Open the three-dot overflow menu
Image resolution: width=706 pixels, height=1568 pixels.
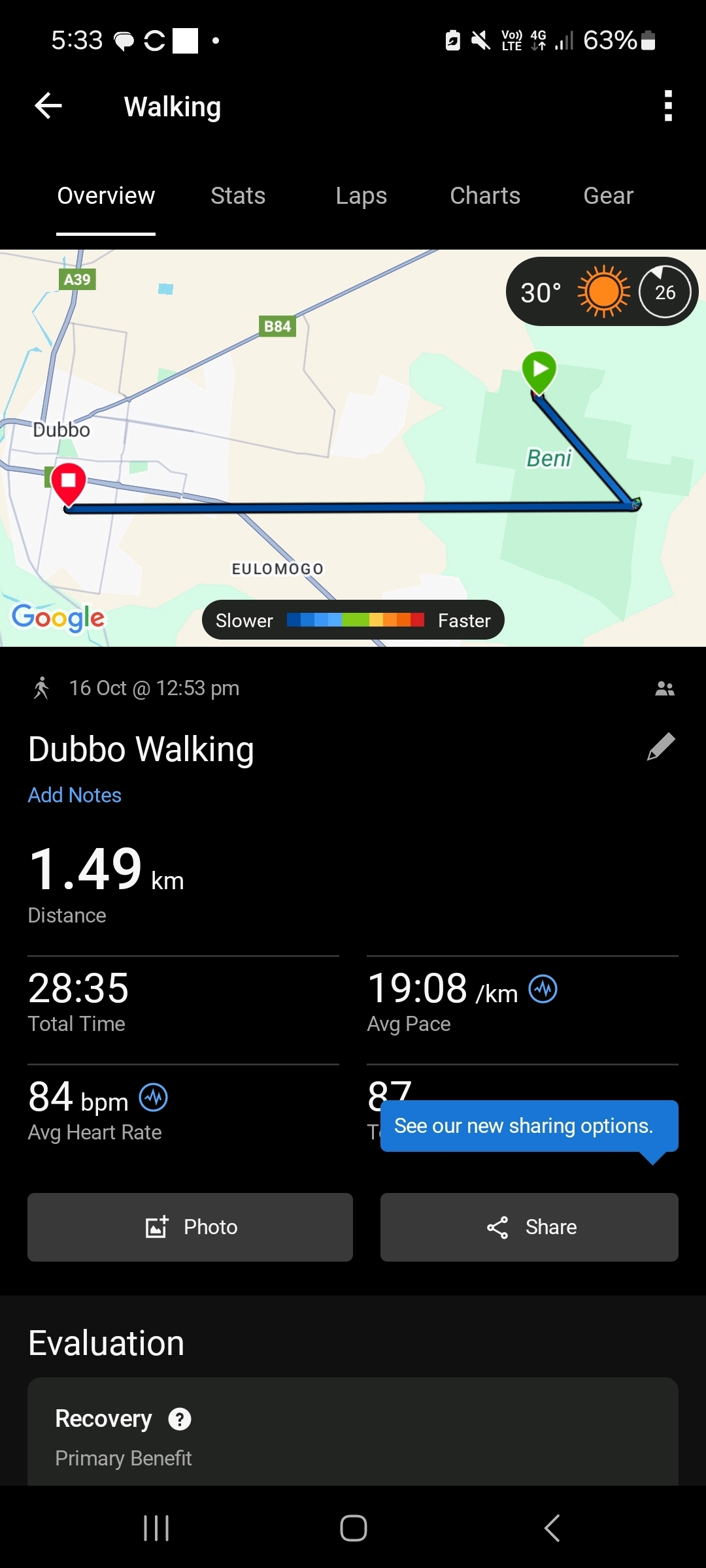tap(667, 106)
